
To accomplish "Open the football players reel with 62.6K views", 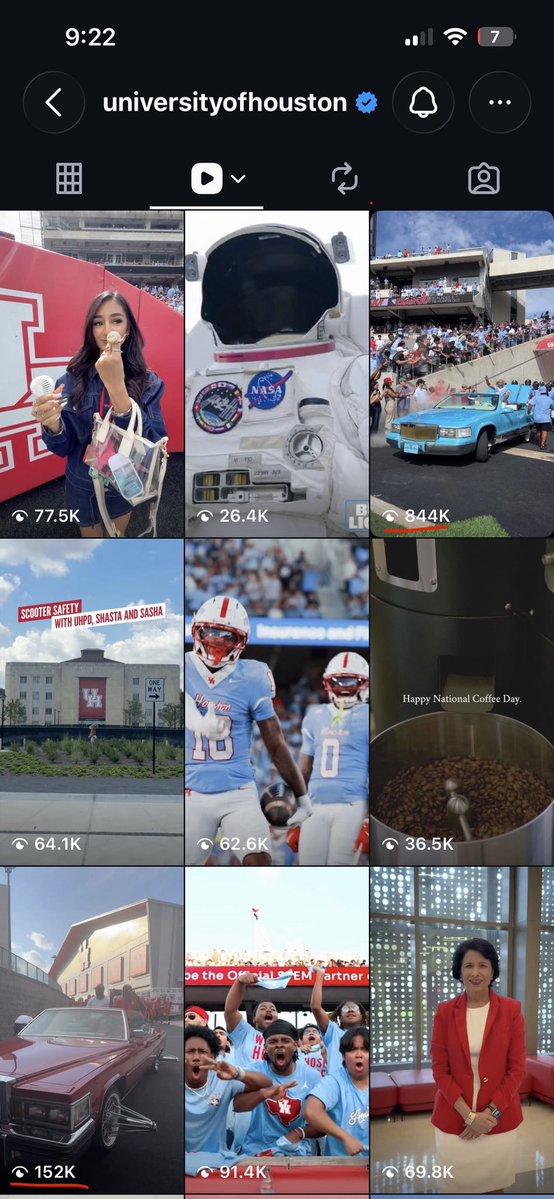I will [277, 702].
